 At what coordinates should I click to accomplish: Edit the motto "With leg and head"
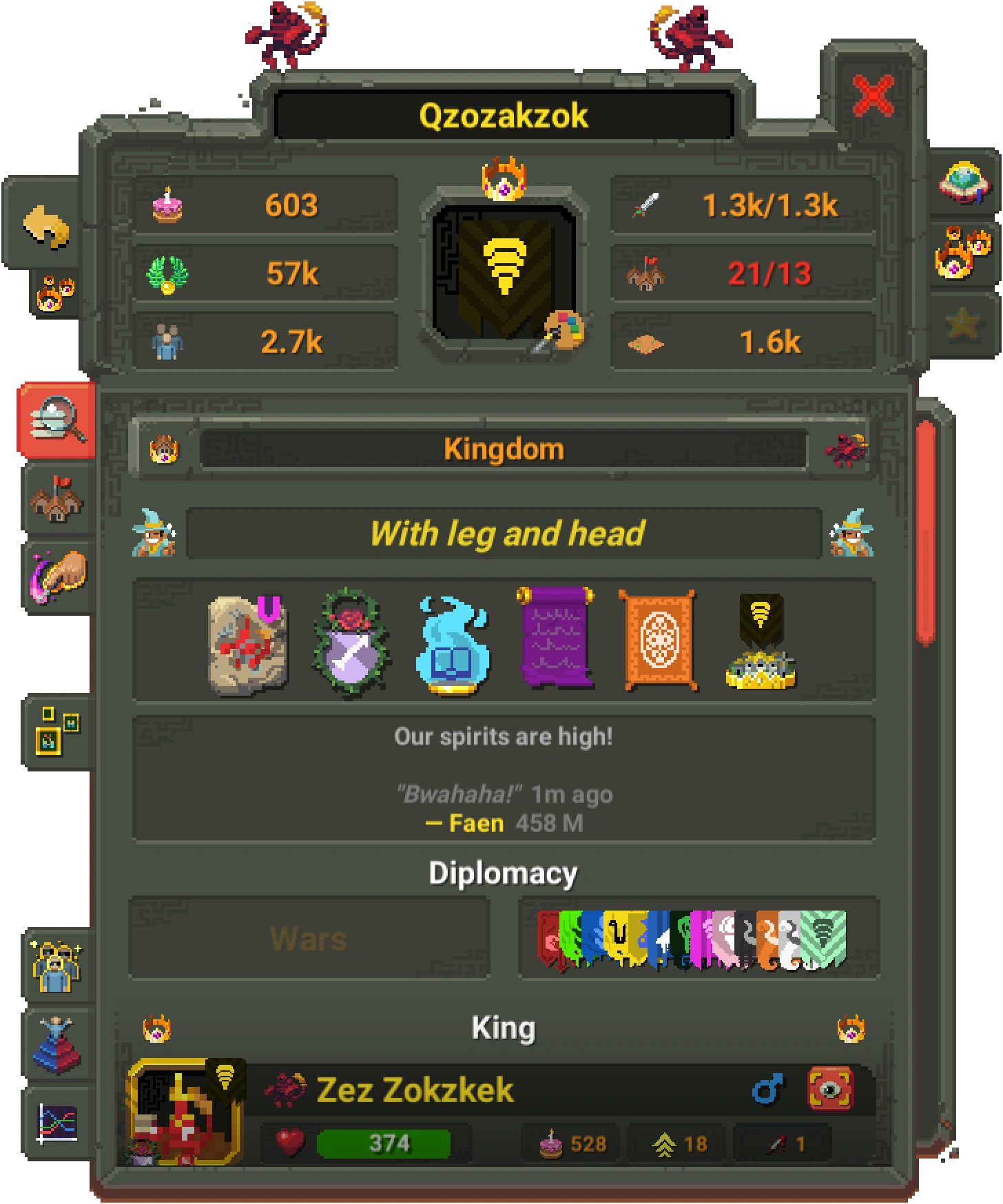(x=504, y=534)
